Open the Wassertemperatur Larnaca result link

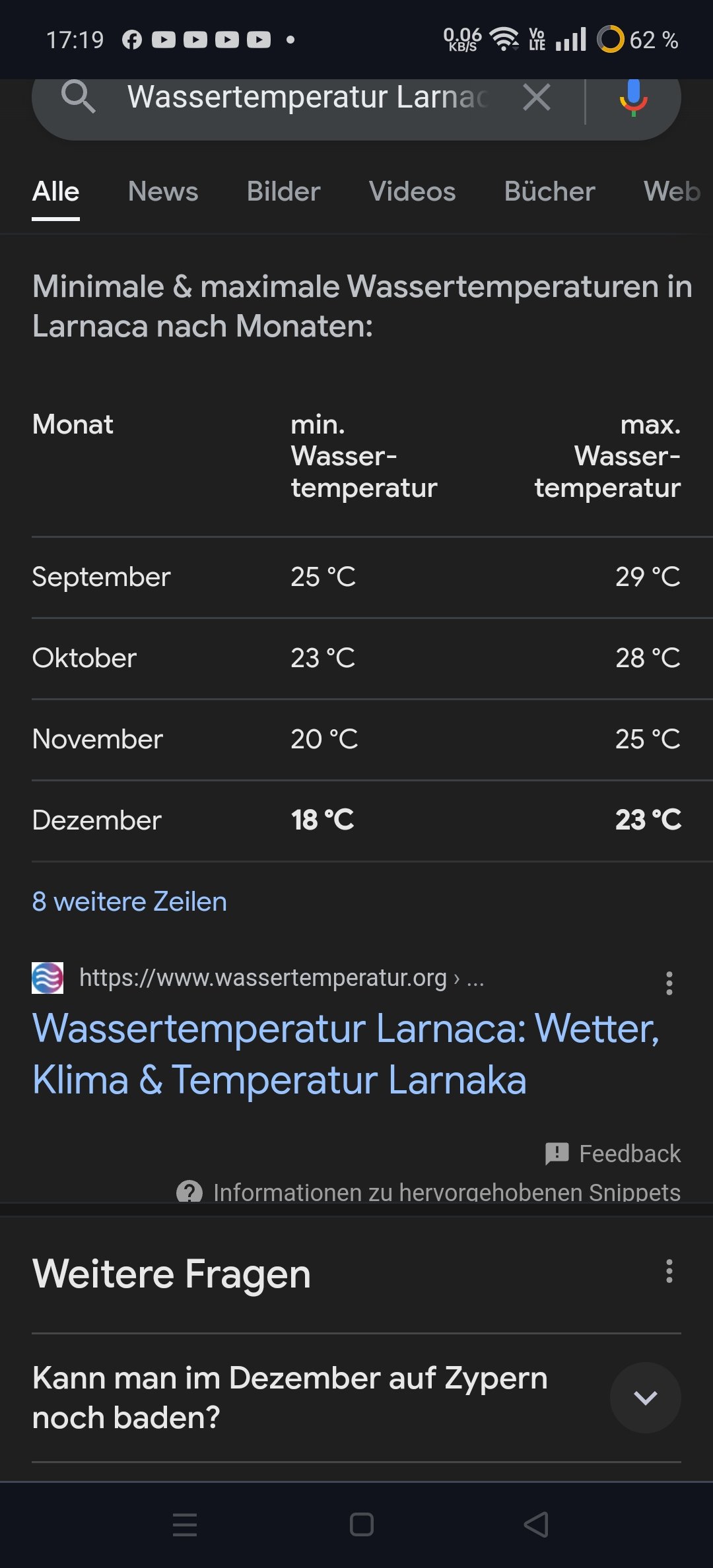tap(346, 1054)
